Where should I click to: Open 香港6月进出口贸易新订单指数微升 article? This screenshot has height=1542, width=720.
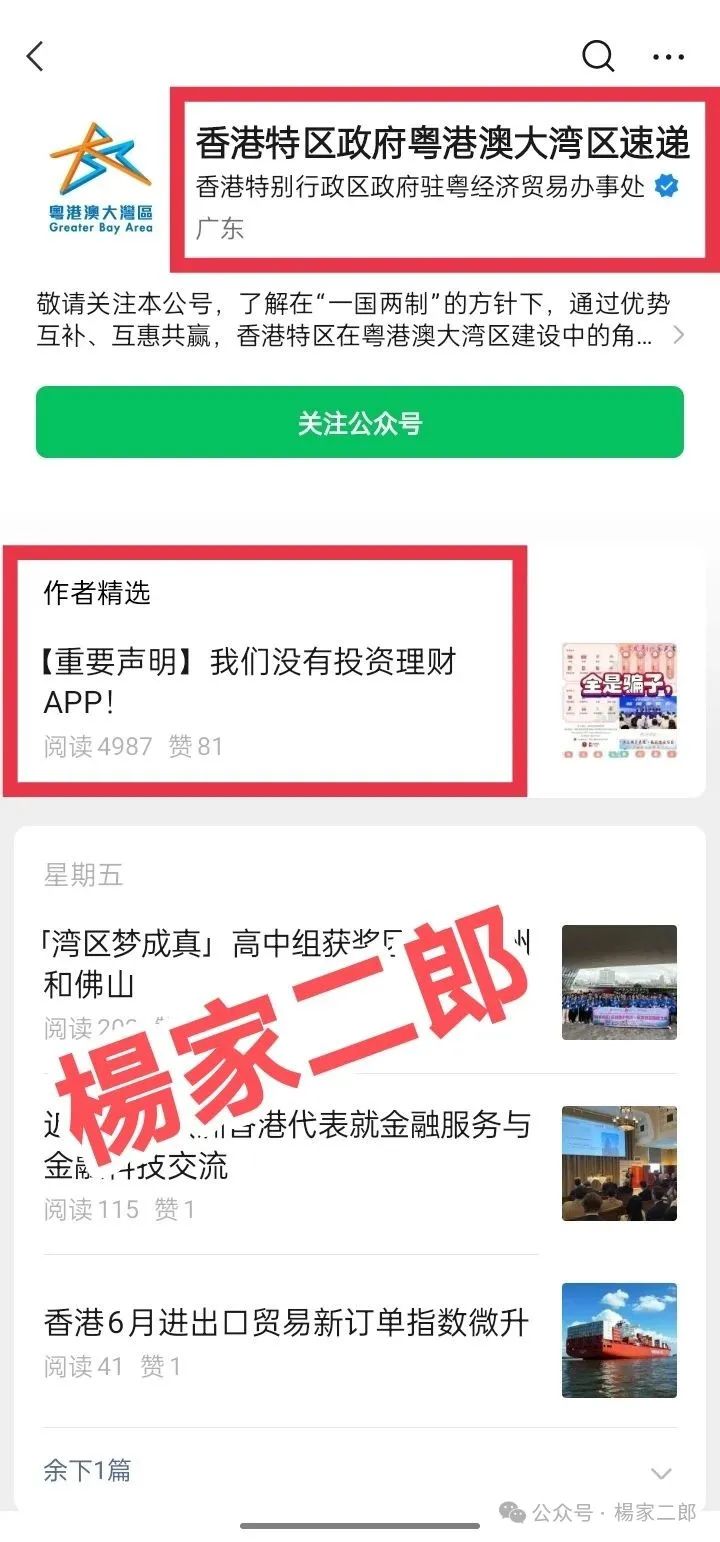286,1322
